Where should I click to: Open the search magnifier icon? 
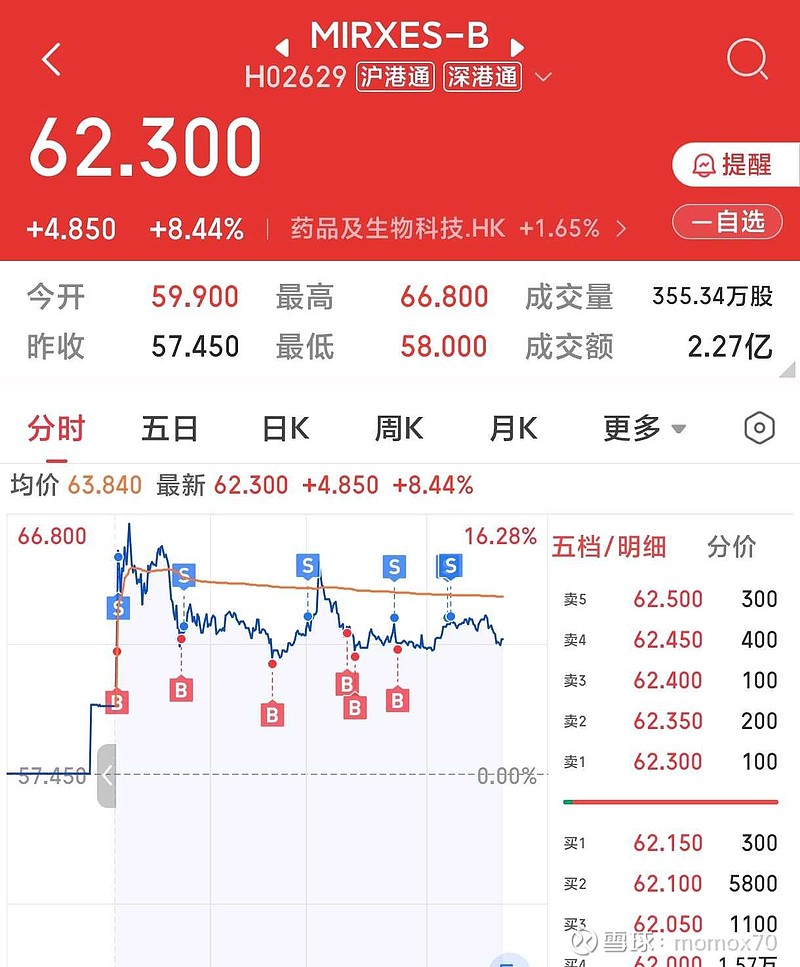pyautogui.click(x=746, y=60)
